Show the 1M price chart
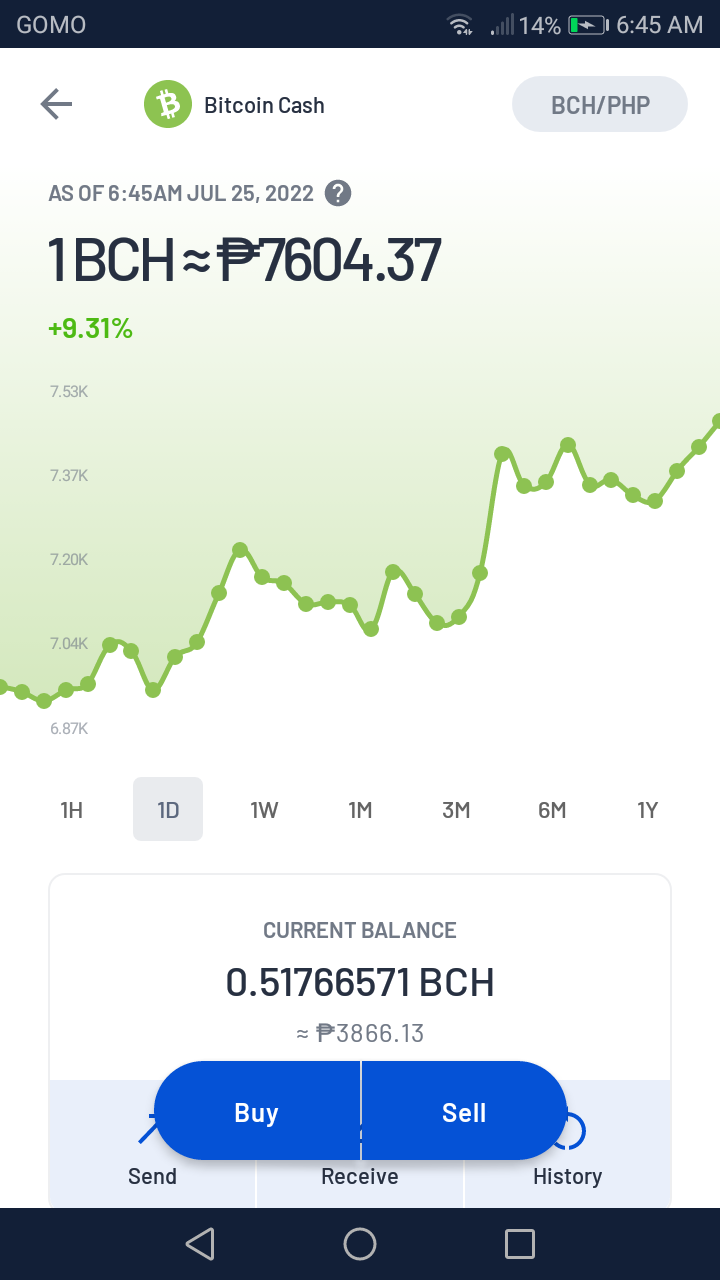Viewport: 720px width, 1280px height. [360, 809]
